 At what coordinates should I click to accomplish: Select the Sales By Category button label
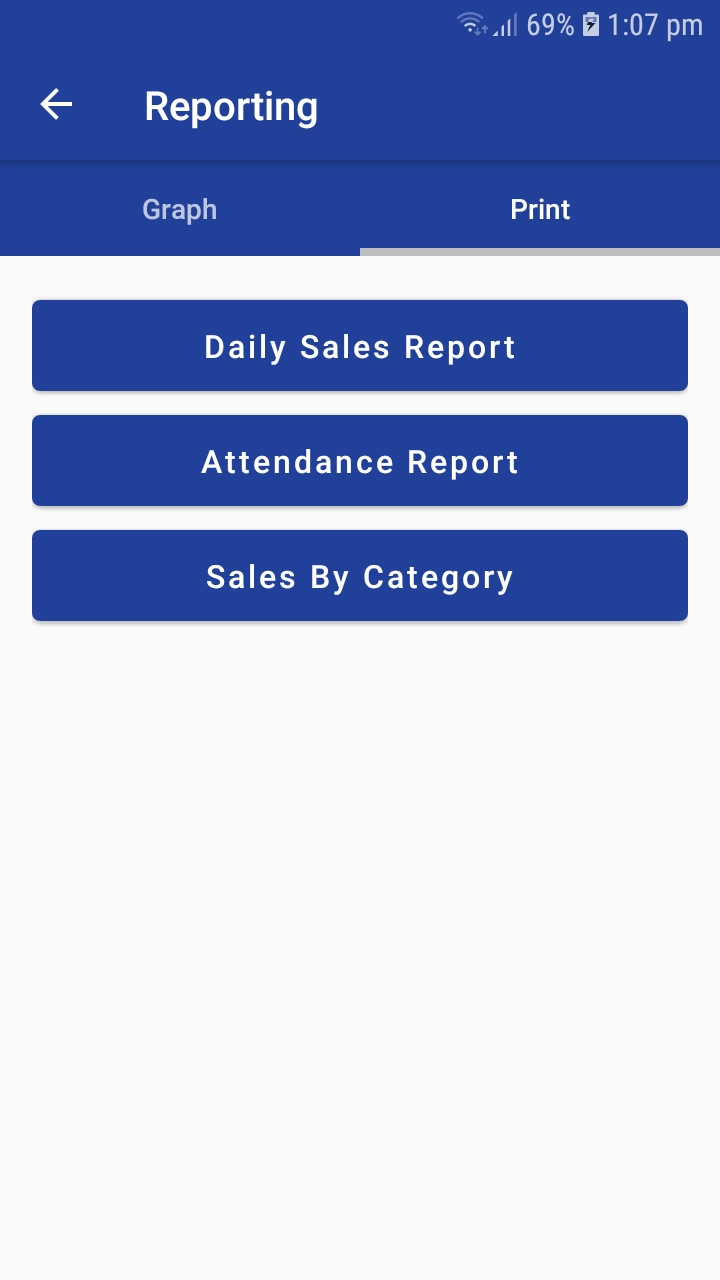[x=360, y=575]
